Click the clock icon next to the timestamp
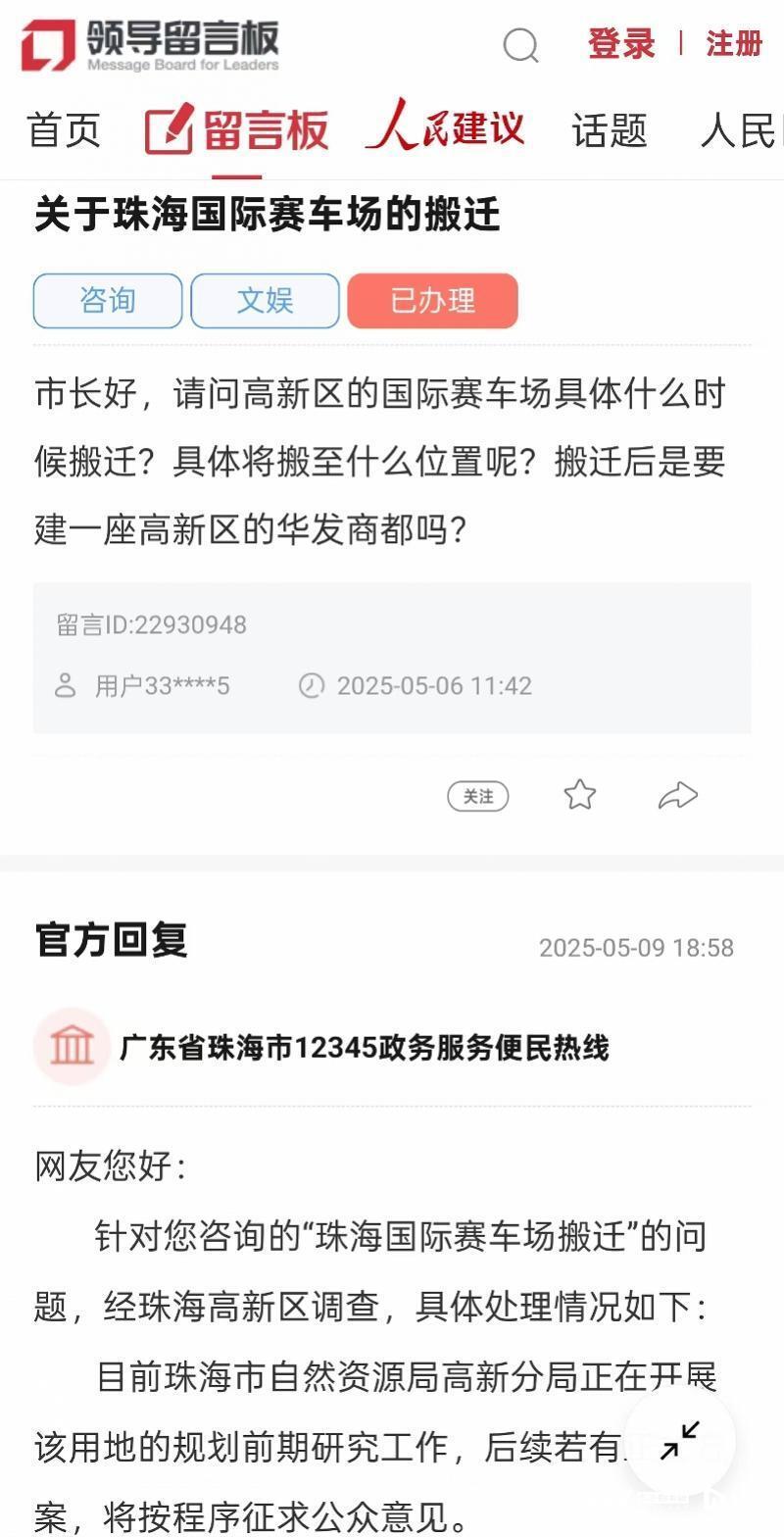This screenshot has height=1537, width=784. [x=312, y=685]
